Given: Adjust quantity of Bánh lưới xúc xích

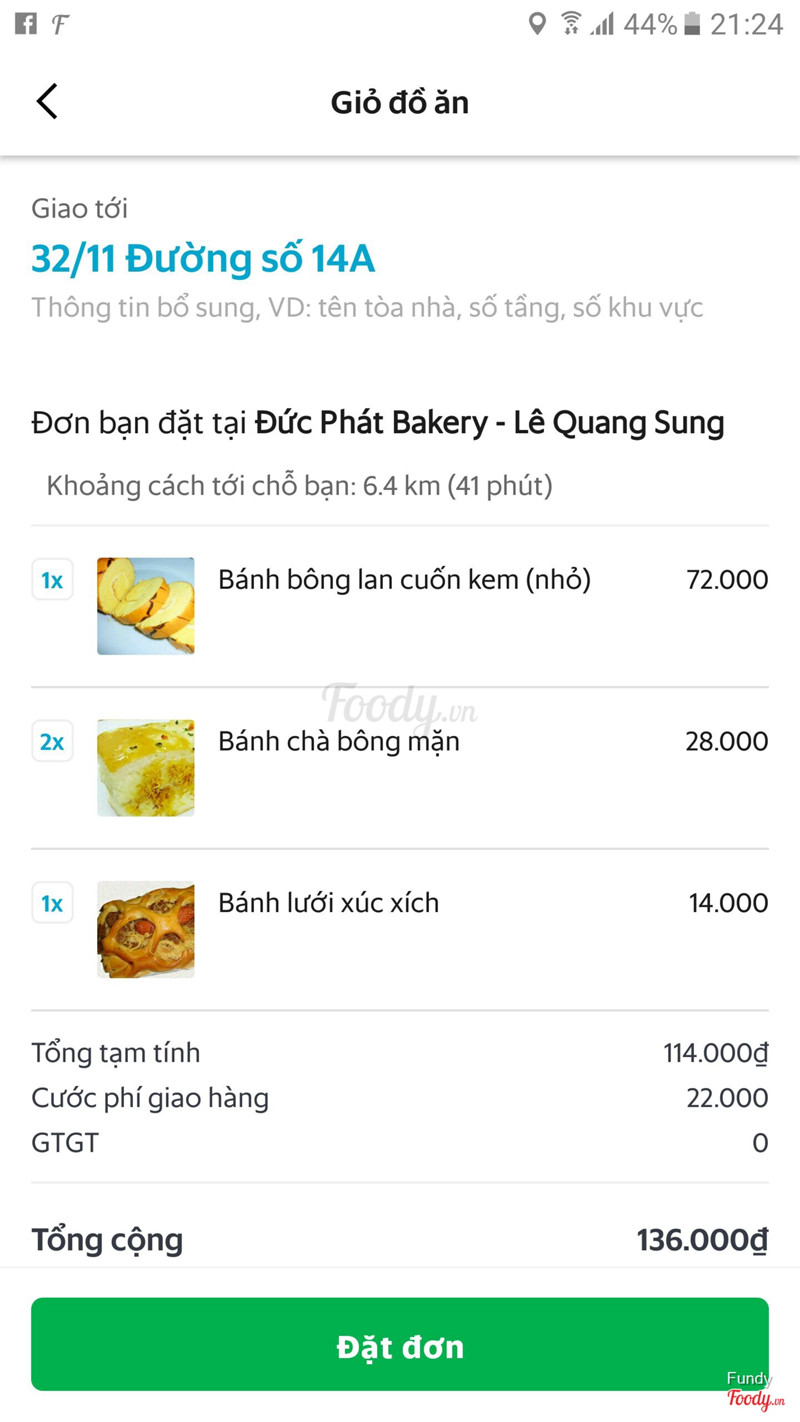Looking at the screenshot, I should coord(52,904).
